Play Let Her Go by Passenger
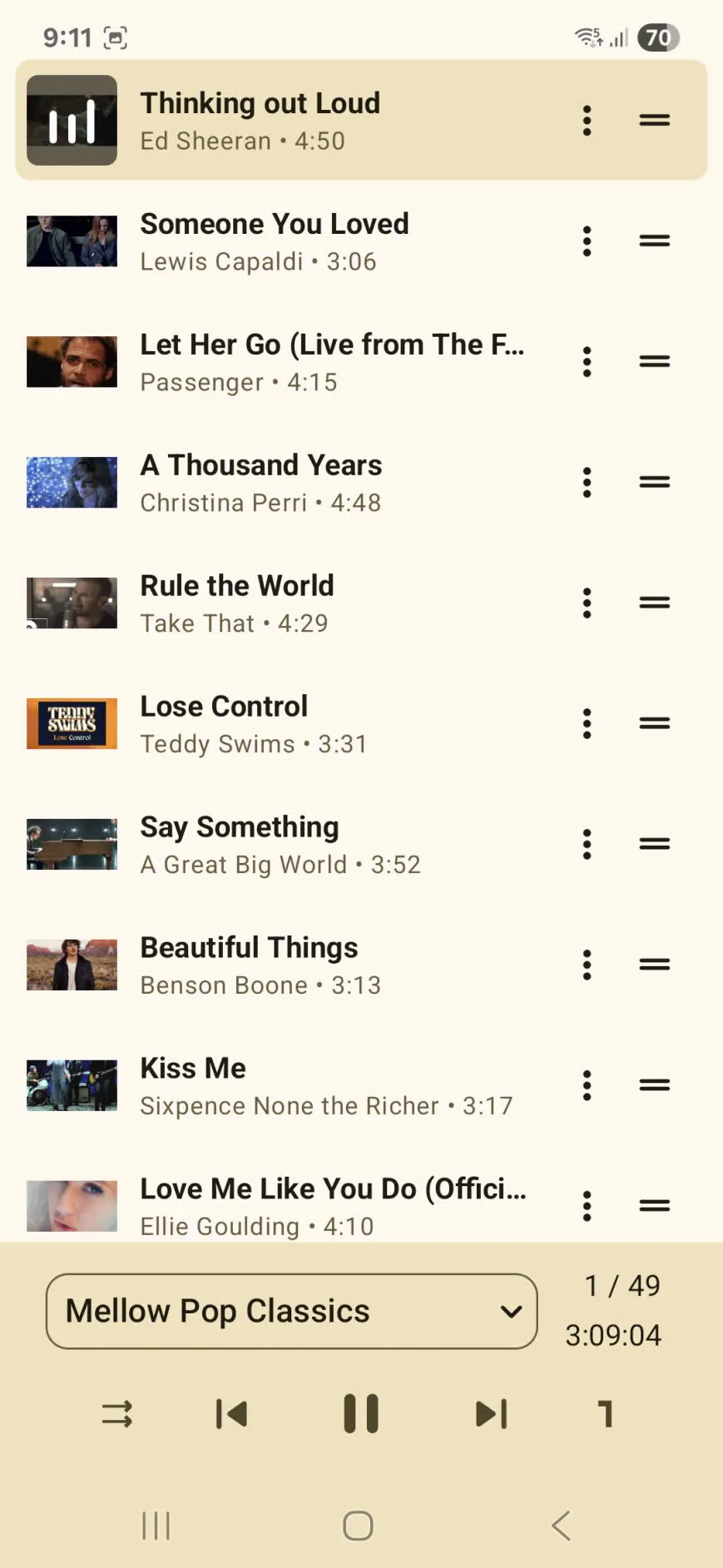The height and width of the screenshot is (1568, 723). pos(333,362)
